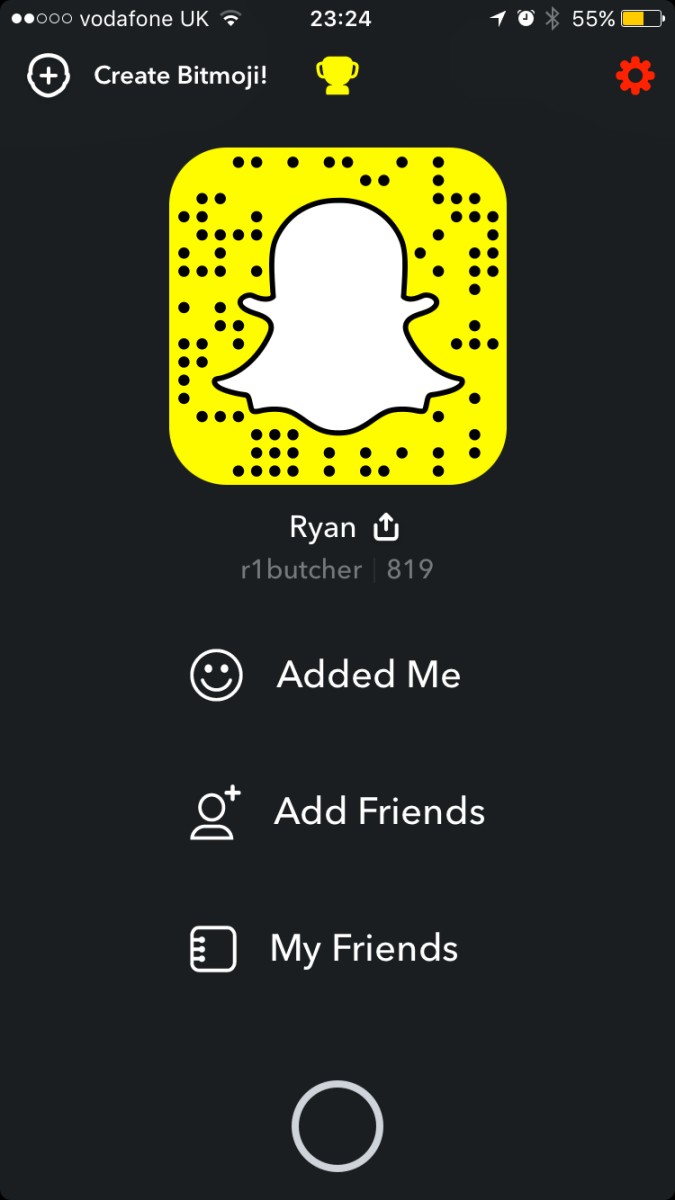Viewport: 675px width, 1200px height.
Task: Open the trophy case
Action: (337, 76)
